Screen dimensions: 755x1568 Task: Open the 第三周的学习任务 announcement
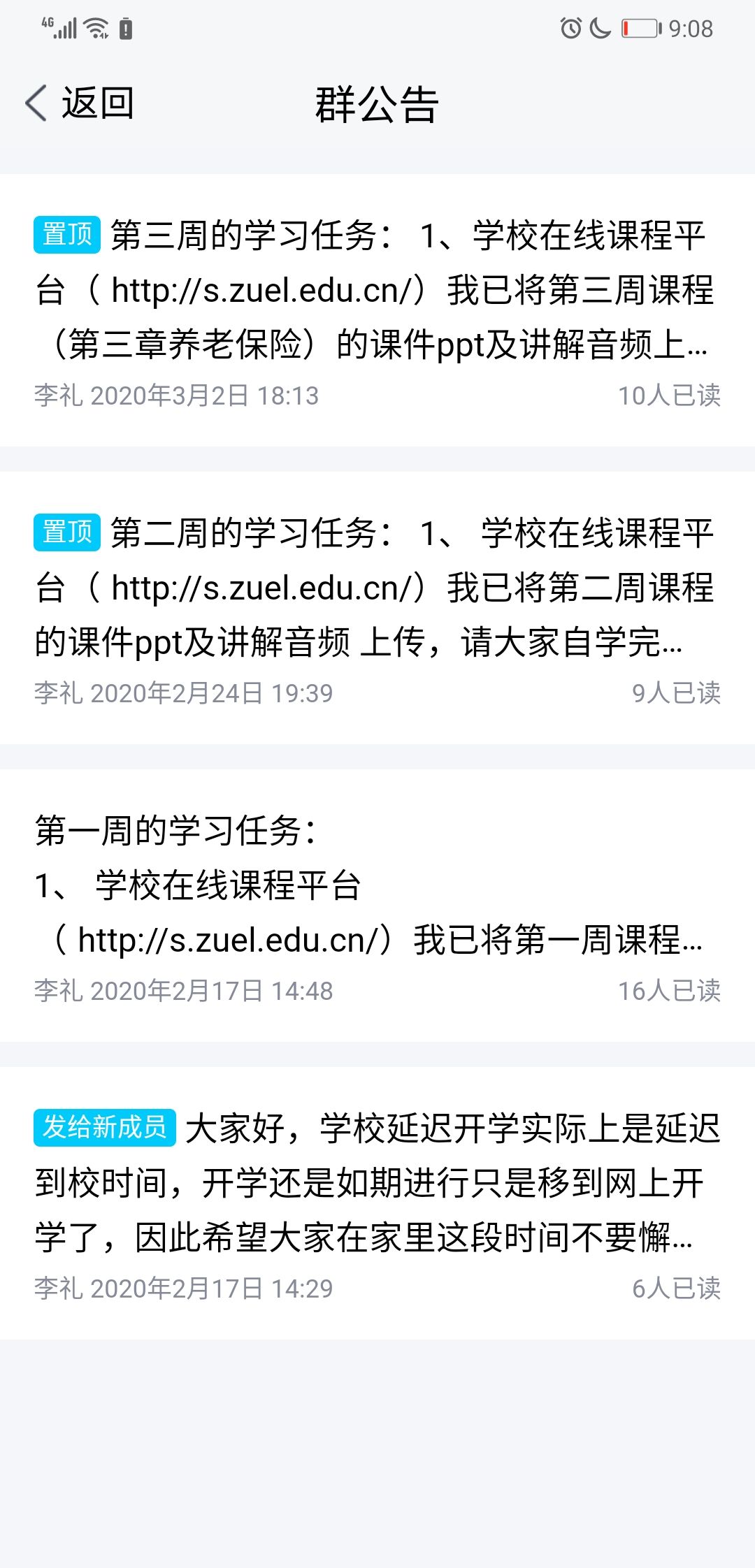(377, 310)
